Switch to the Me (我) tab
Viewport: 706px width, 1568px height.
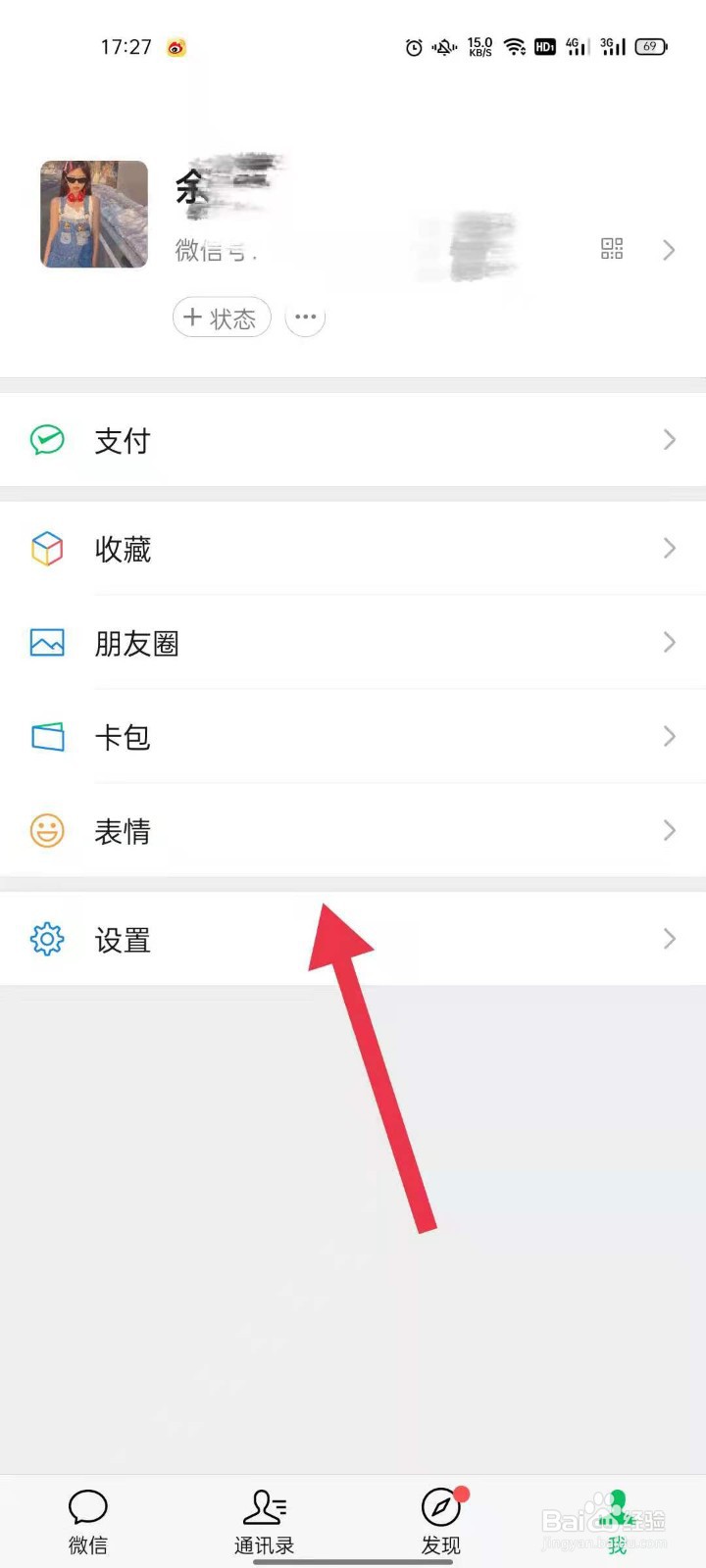pos(618,1519)
